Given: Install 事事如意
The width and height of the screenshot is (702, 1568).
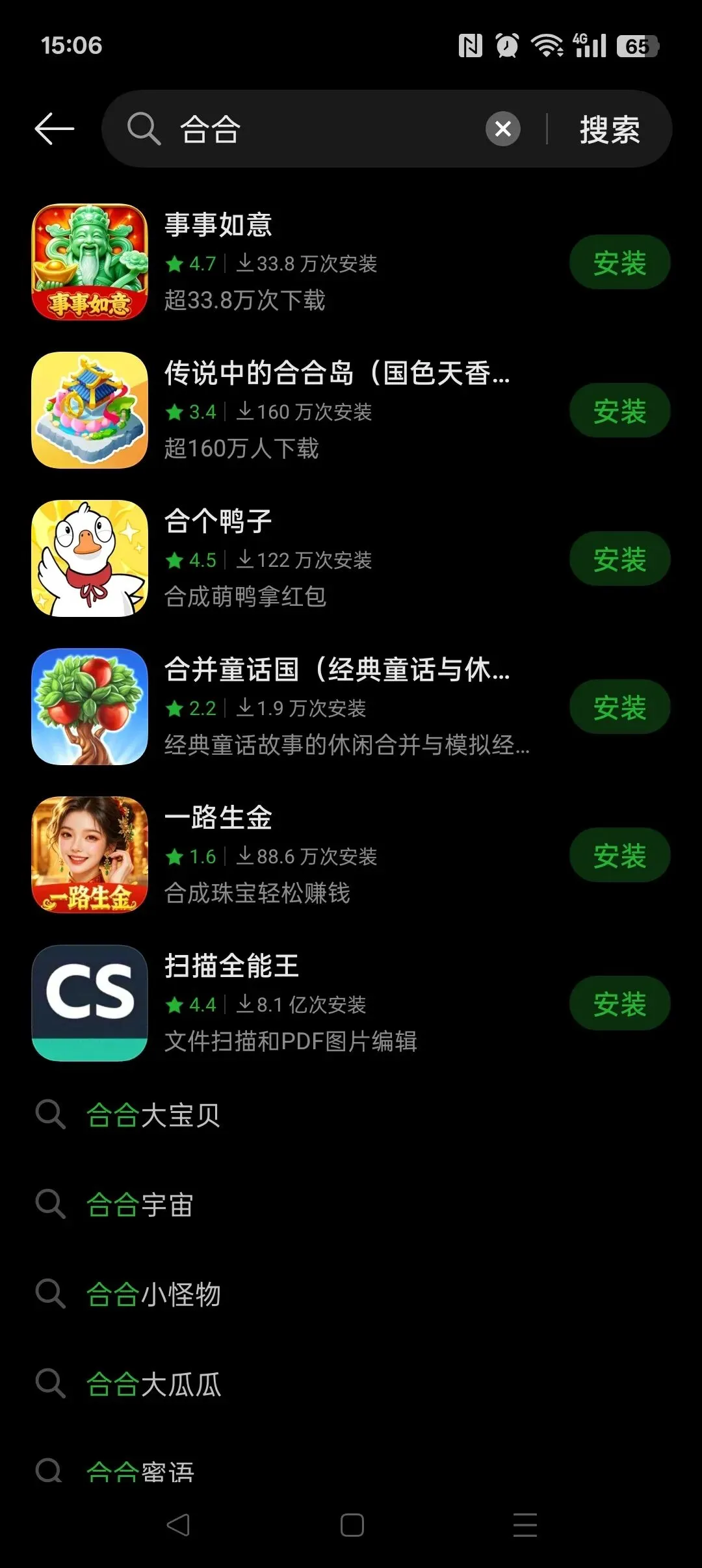Looking at the screenshot, I should click(x=619, y=262).
